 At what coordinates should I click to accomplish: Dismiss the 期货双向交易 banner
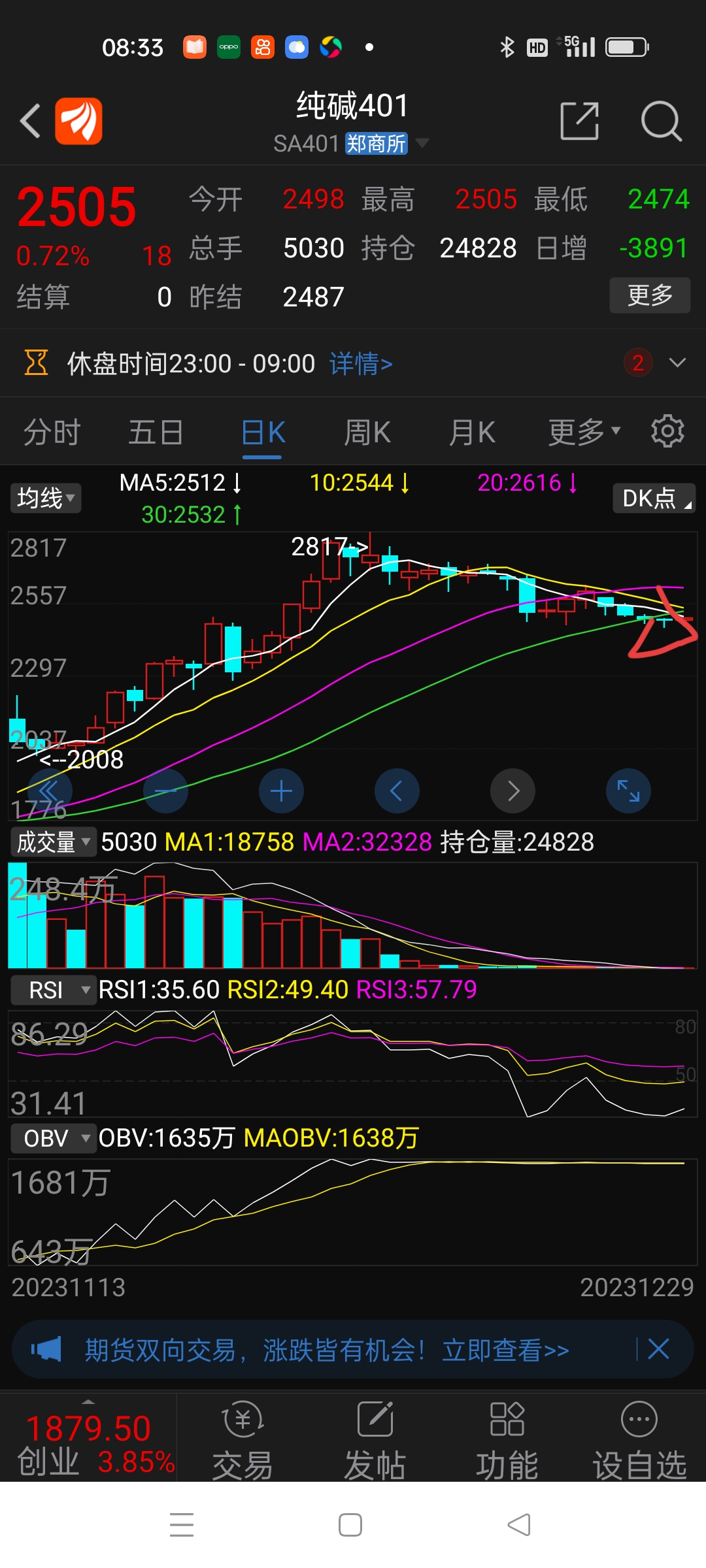click(x=658, y=1348)
